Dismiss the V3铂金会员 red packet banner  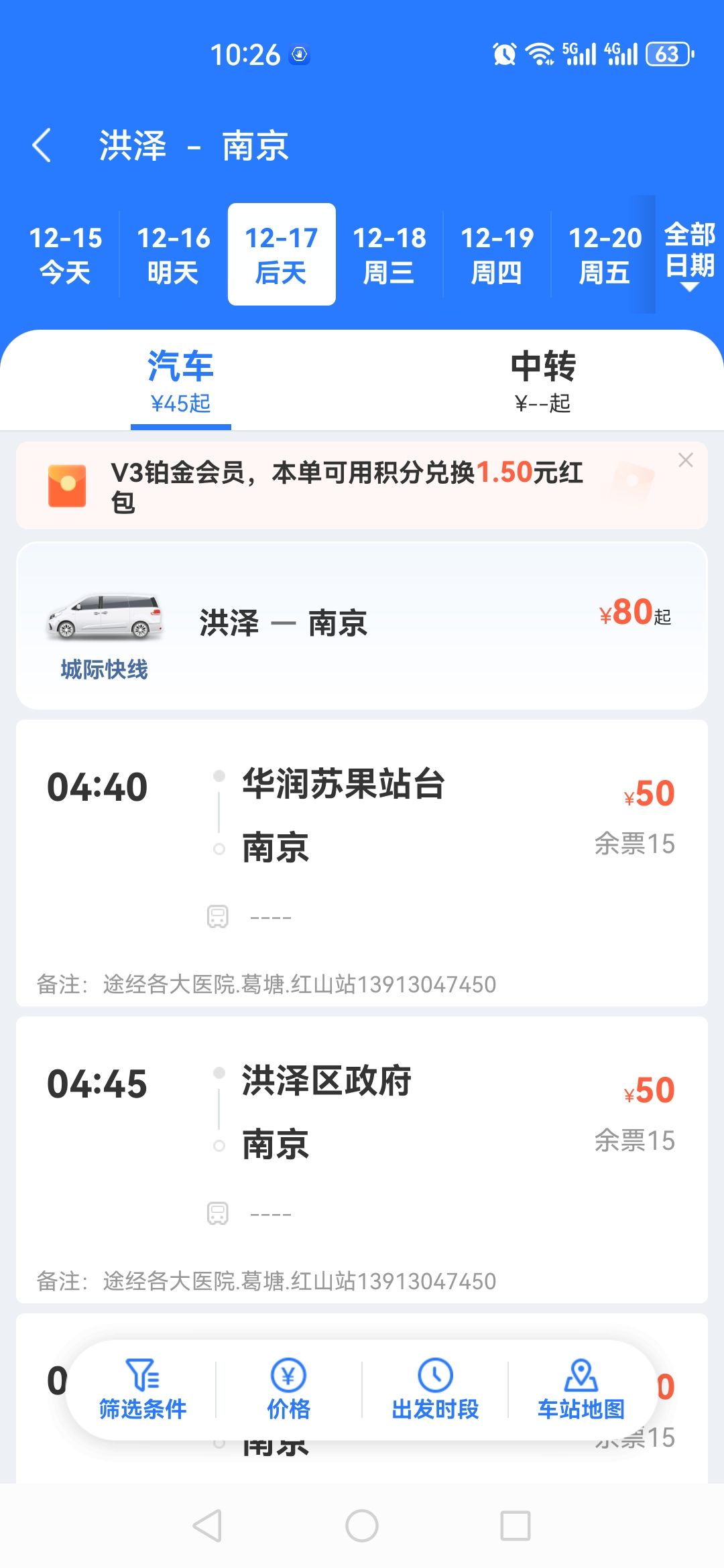pyautogui.click(x=685, y=460)
